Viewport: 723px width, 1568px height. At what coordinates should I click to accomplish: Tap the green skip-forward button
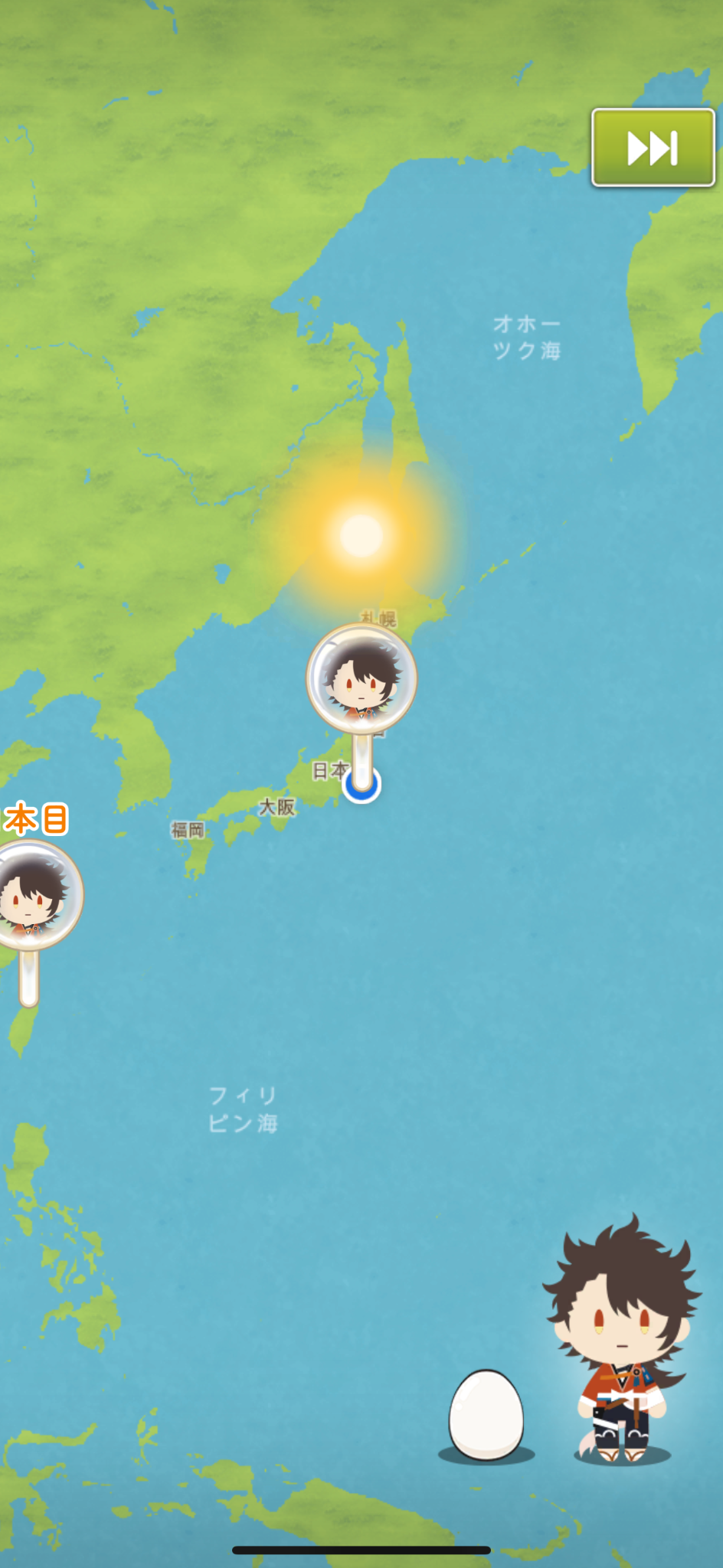pyautogui.click(x=653, y=148)
